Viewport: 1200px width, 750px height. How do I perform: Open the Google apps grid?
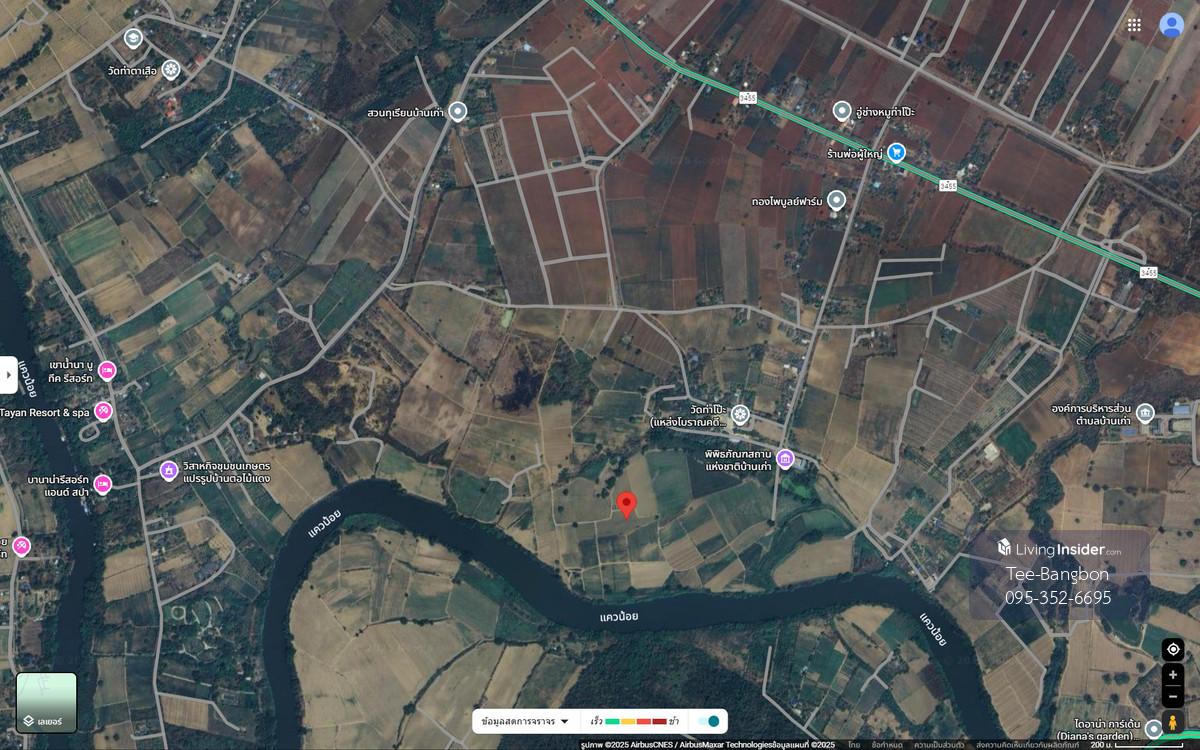[x=1134, y=25]
